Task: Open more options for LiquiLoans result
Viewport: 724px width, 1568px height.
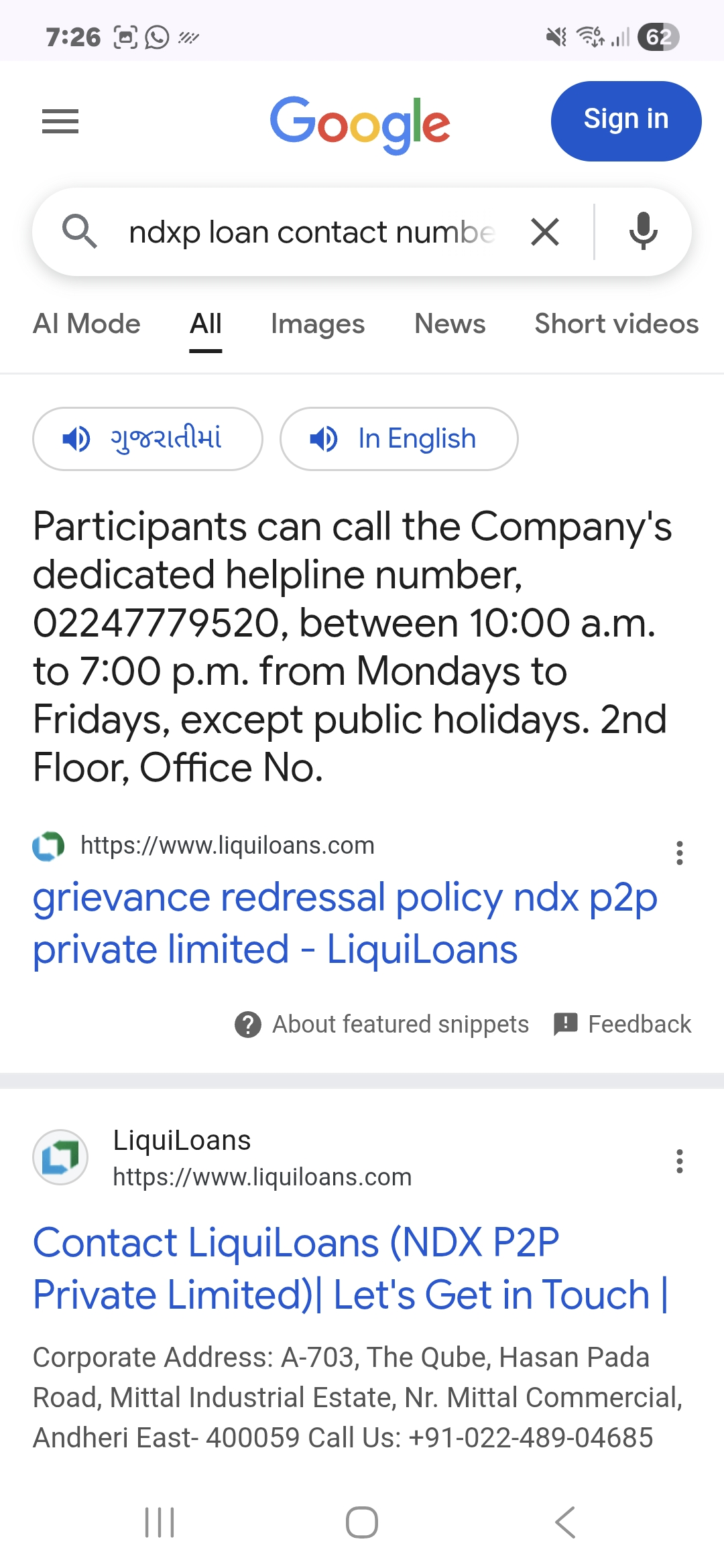Action: click(679, 1161)
